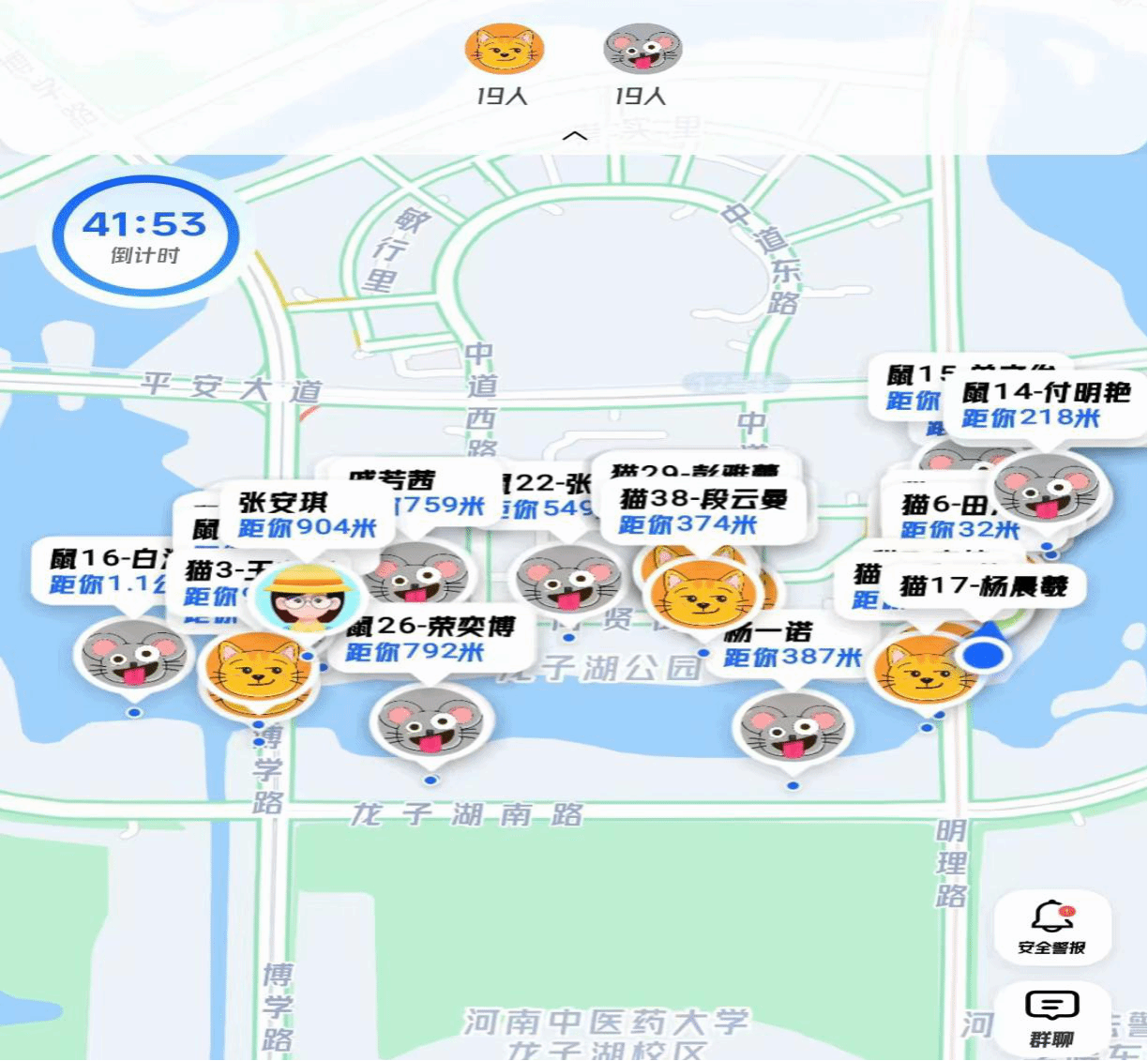Open the 猫6-田 label 距你32米
The height and width of the screenshot is (1061, 1148).
(x=959, y=518)
